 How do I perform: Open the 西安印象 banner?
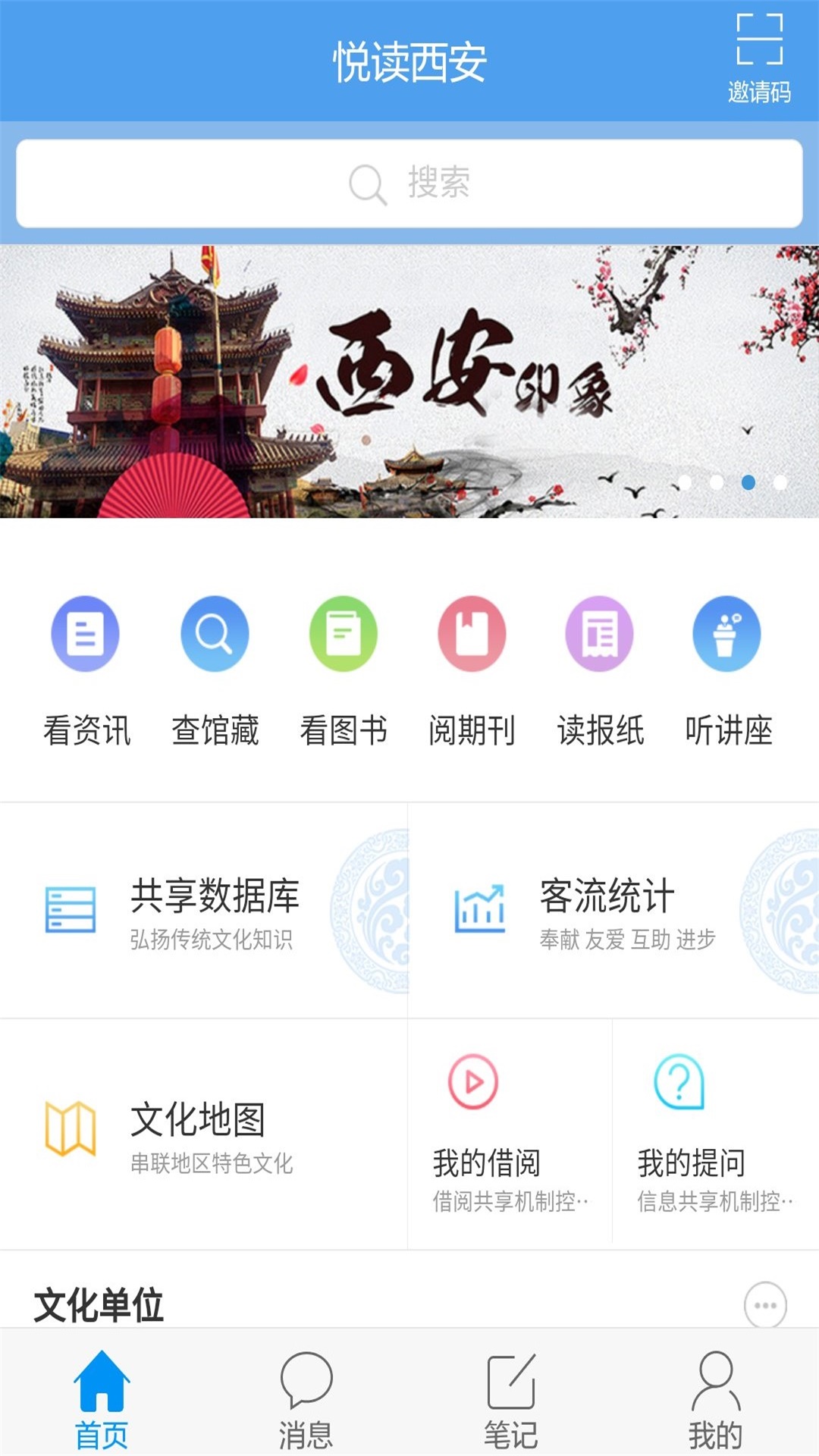click(x=409, y=381)
